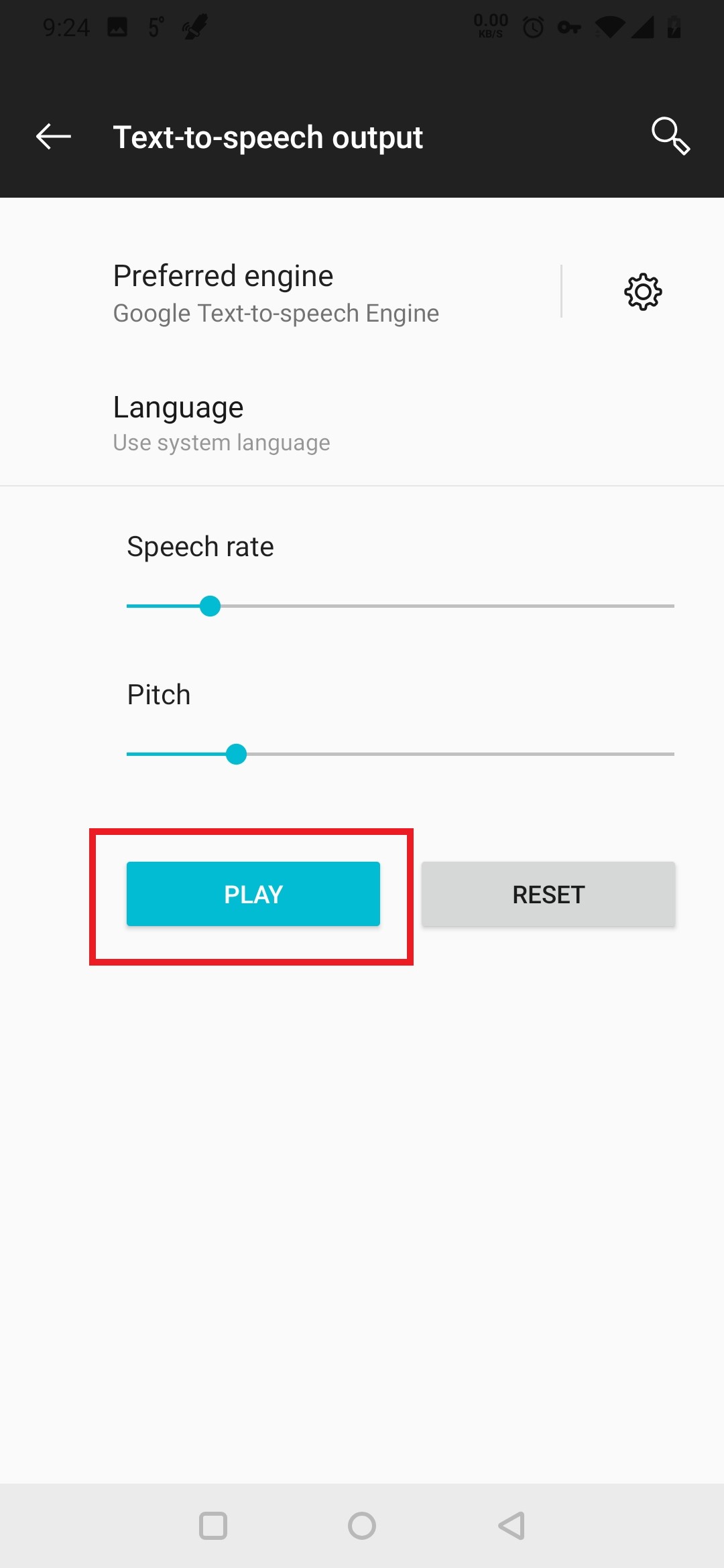Open the engine settings gear
Image resolution: width=724 pixels, height=1568 pixels.
(643, 291)
